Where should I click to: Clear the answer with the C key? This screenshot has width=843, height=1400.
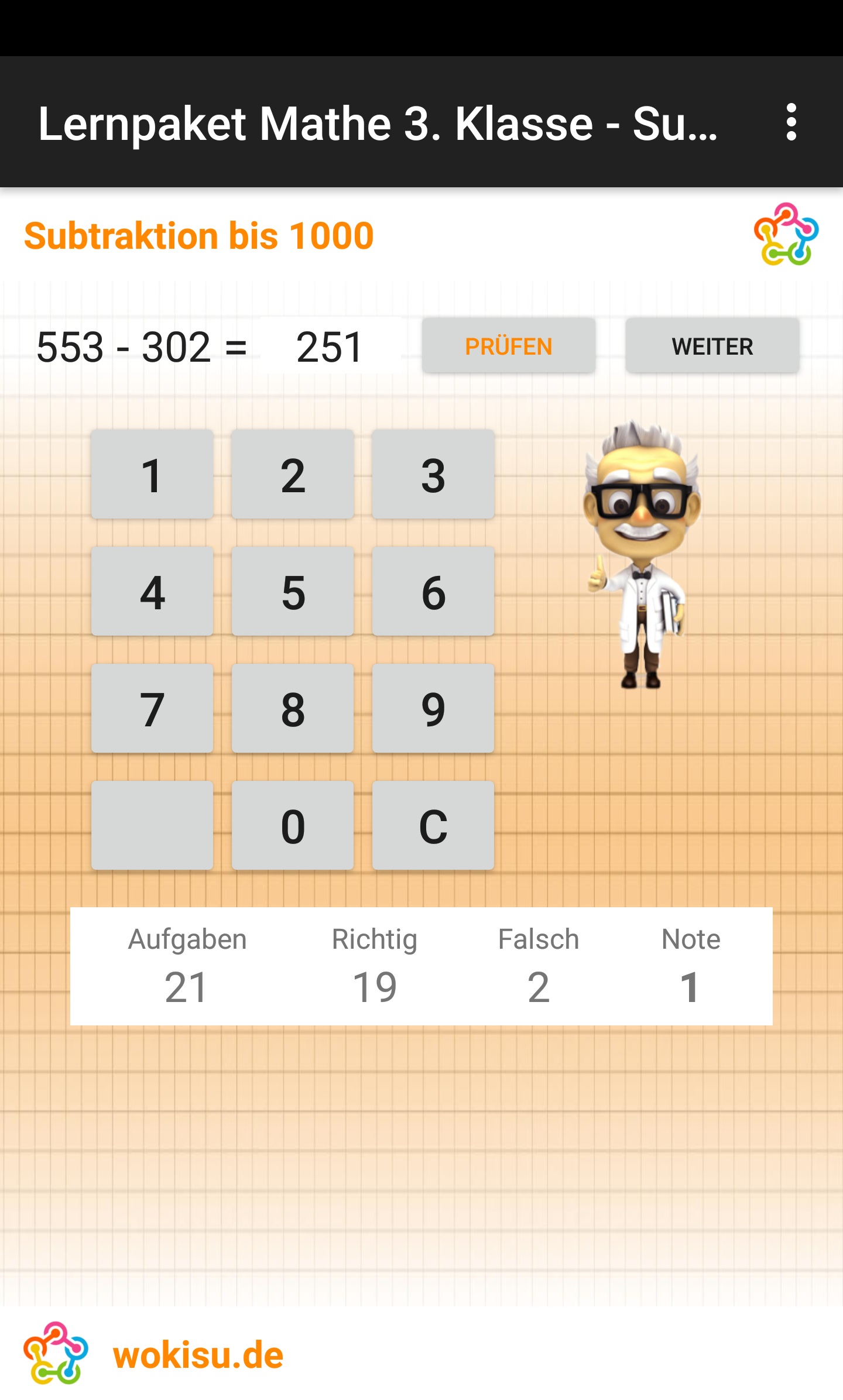(x=433, y=826)
